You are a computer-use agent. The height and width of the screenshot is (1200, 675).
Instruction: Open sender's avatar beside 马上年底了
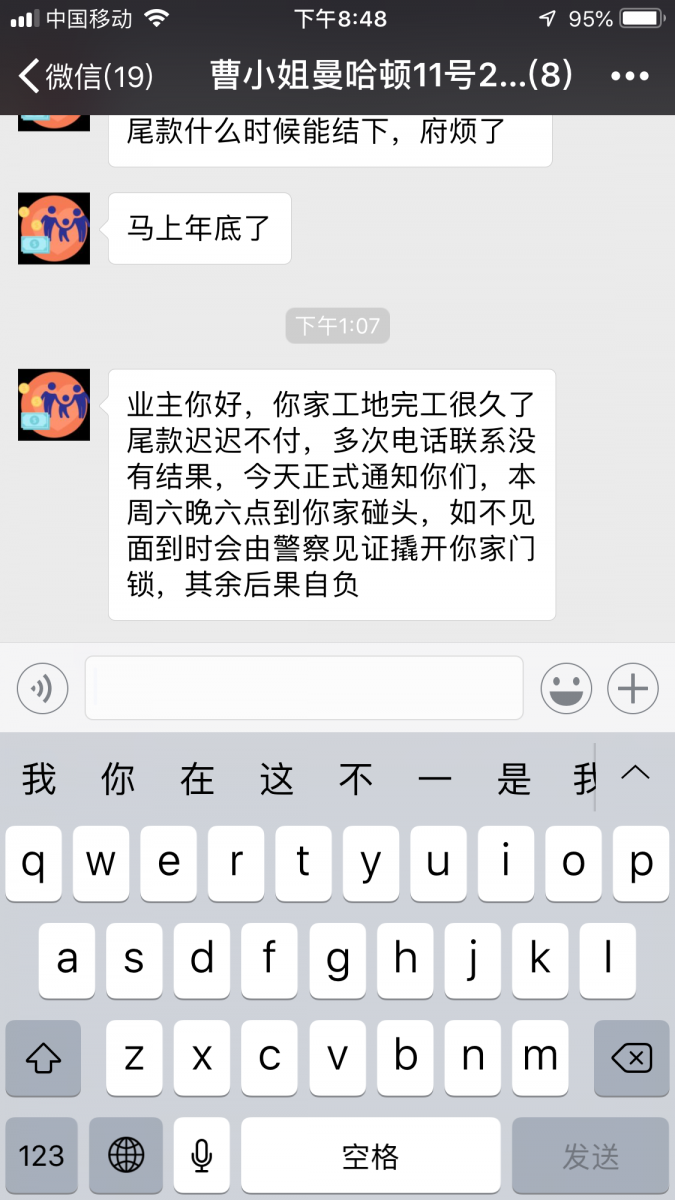[x=54, y=229]
